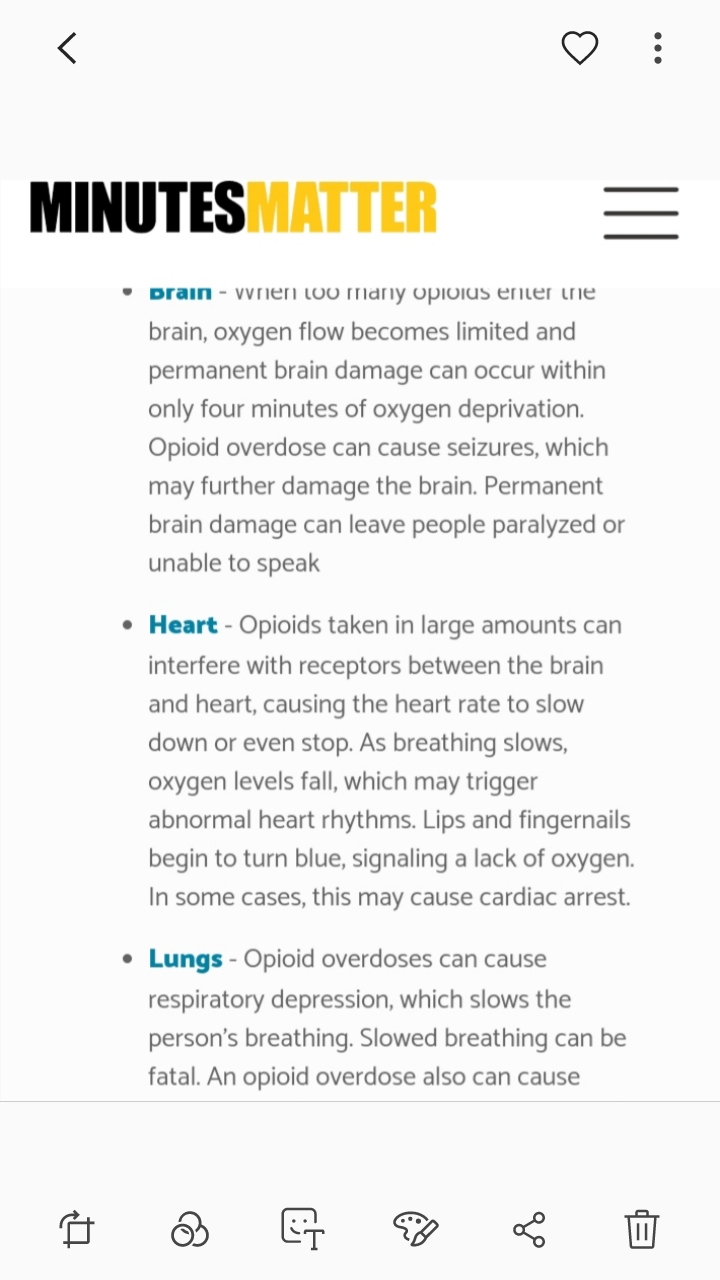Mark this image as favorite
This screenshot has width=720, height=1280.
click(579, 48)
